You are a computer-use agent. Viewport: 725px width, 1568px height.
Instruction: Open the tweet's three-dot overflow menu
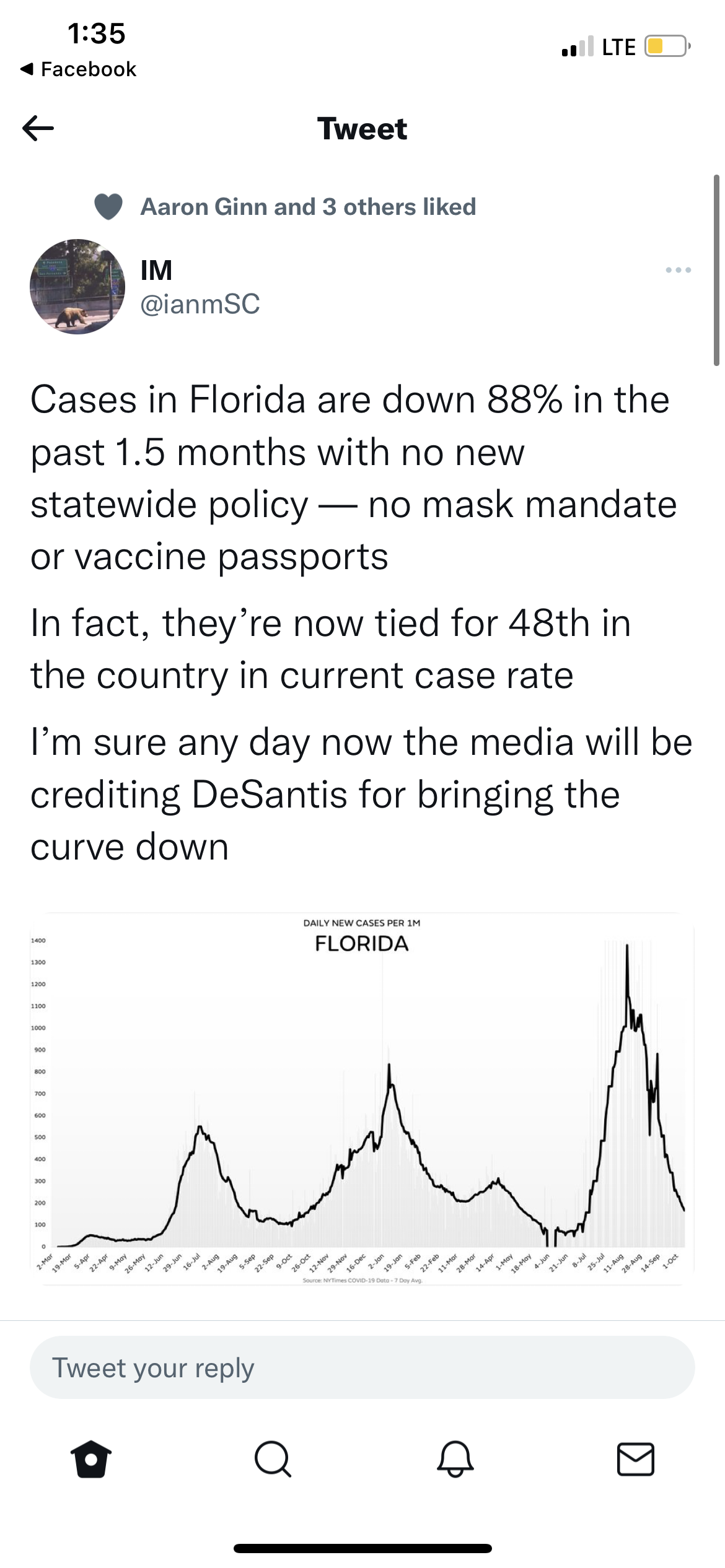(x=679, y=270)
